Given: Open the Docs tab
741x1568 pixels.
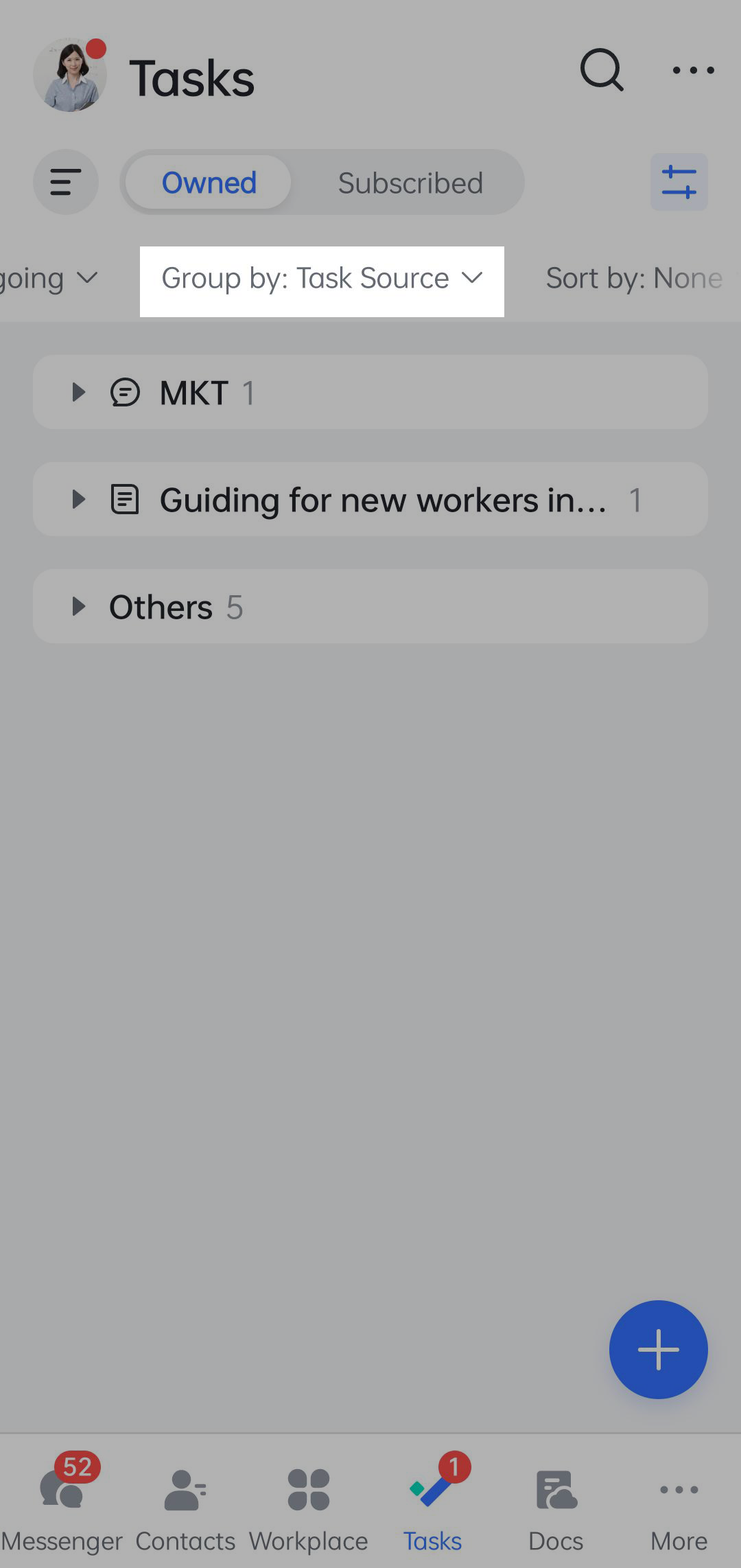Looking at the screenshot, I should pyautogui.click(x=556, y=1503).
